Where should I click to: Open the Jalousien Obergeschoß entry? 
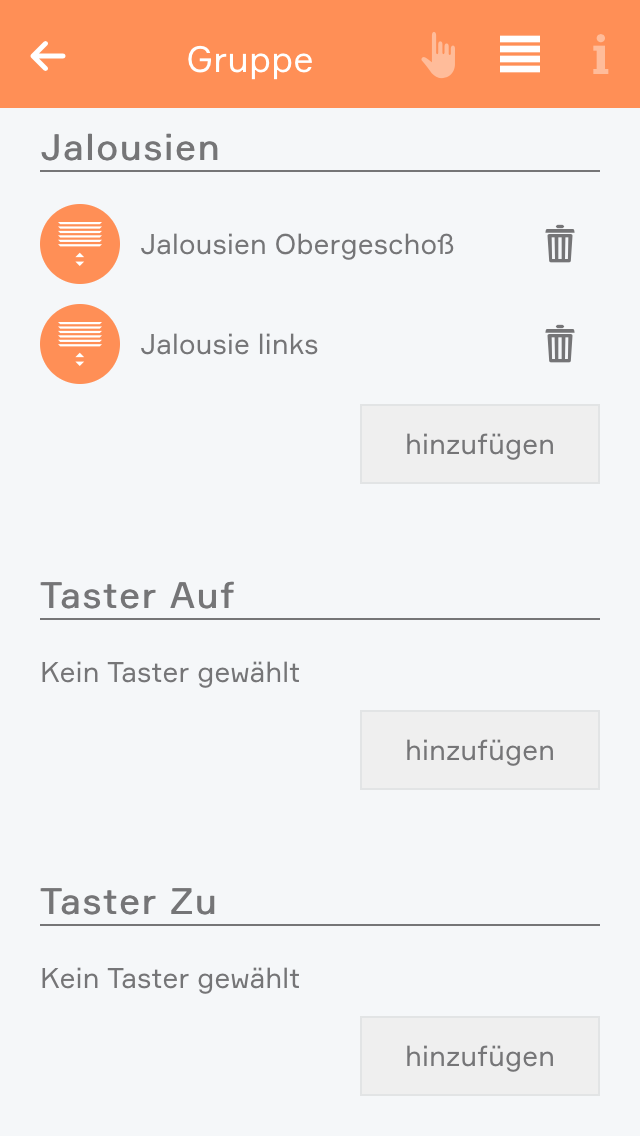point(296,245)
